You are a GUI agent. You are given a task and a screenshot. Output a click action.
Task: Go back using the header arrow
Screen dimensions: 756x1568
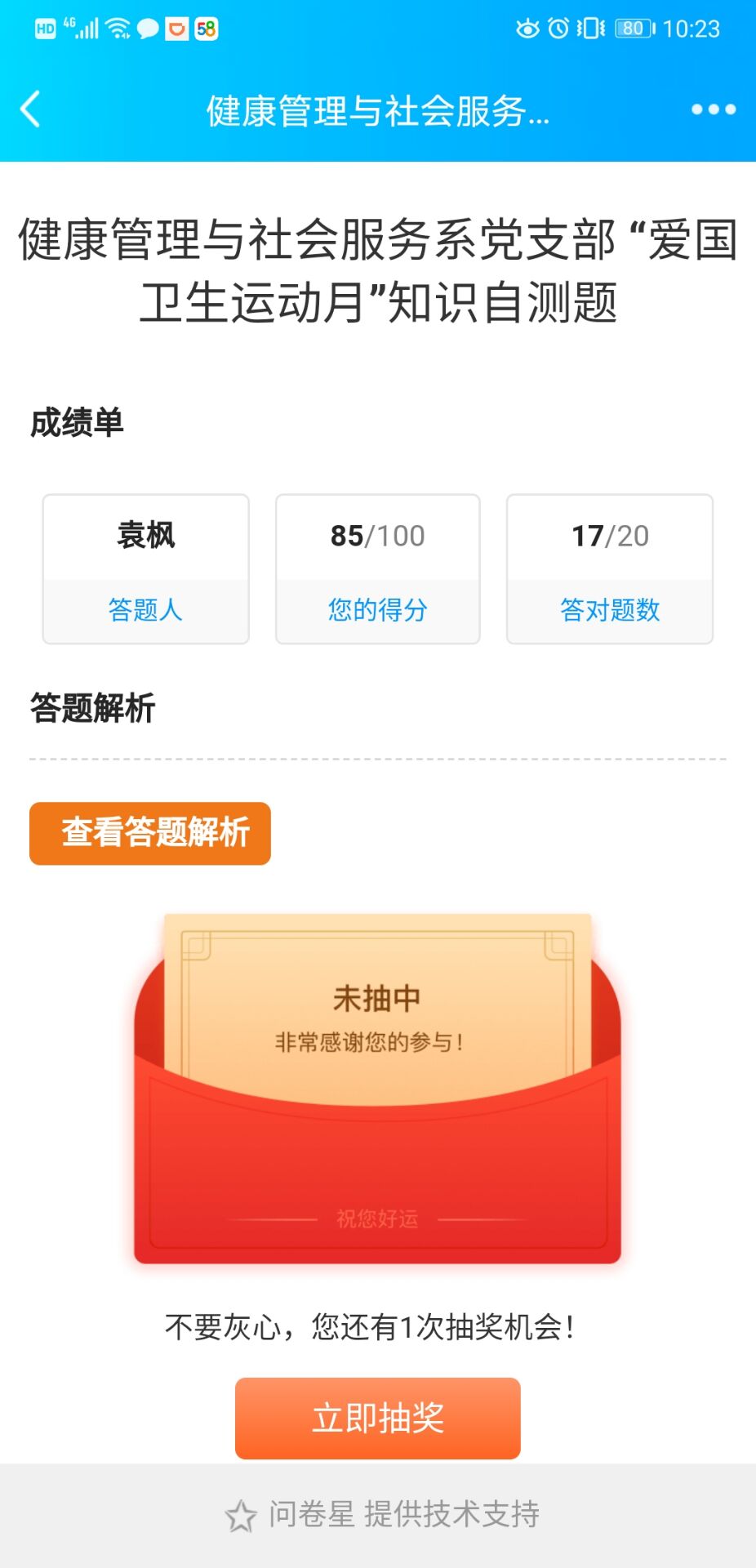click(x=31, y=109)
